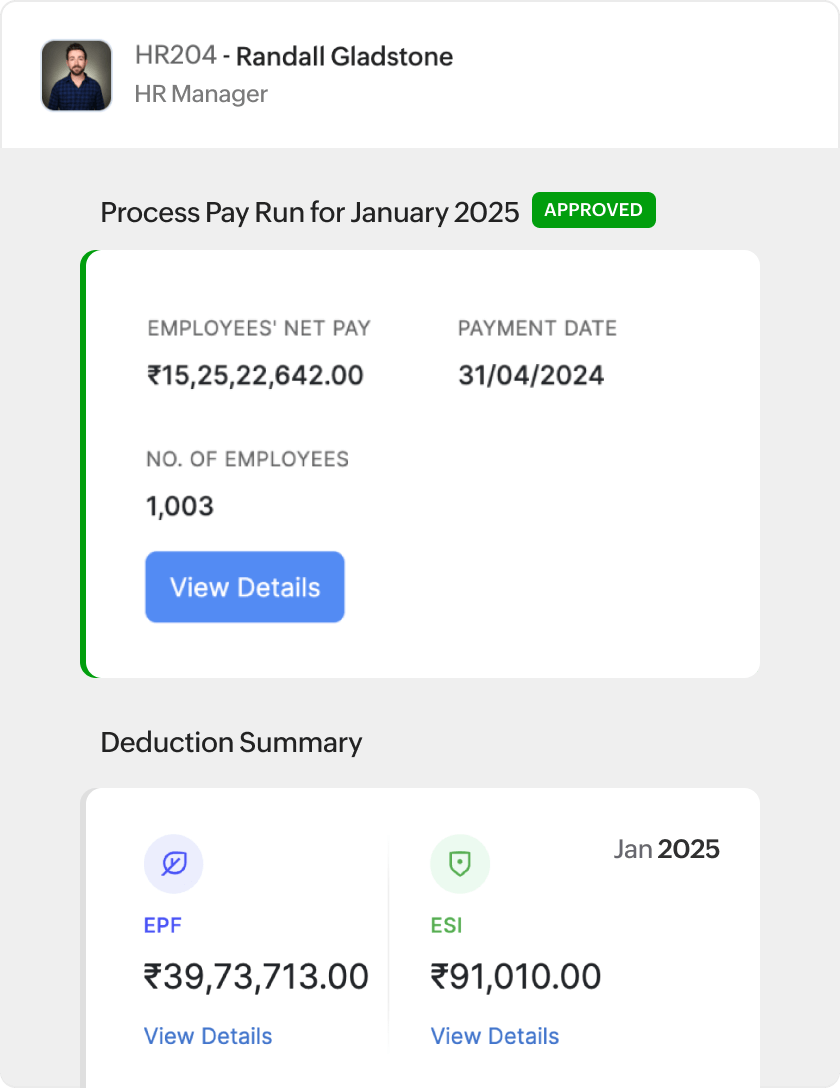
Task: Click the Payment Date 31/04/2024 value
Action: click(x=531, y=375)
